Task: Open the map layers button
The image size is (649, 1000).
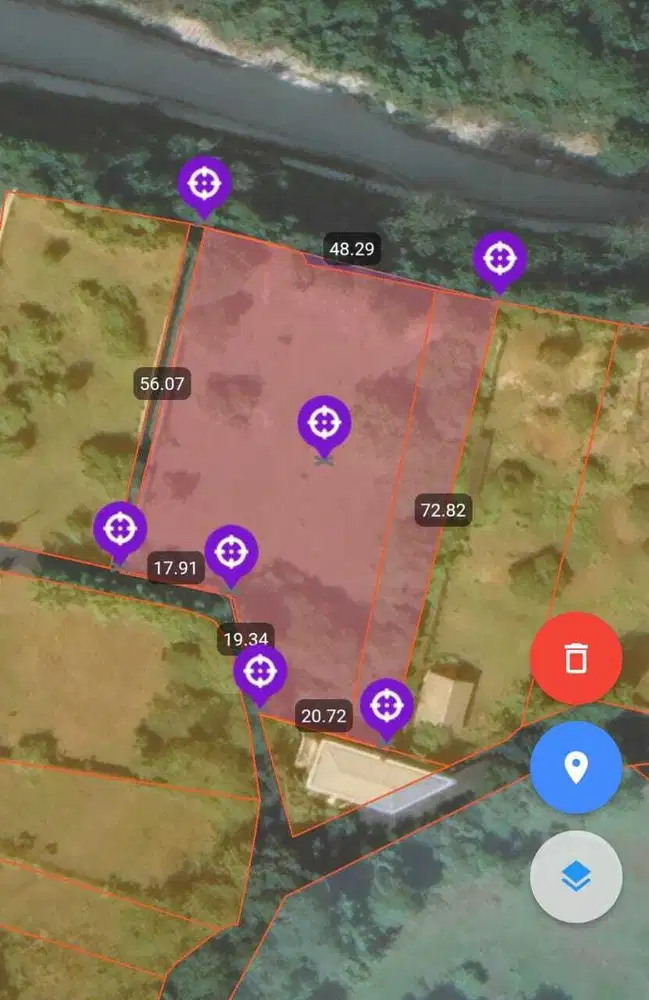Action: pos(576,877)
